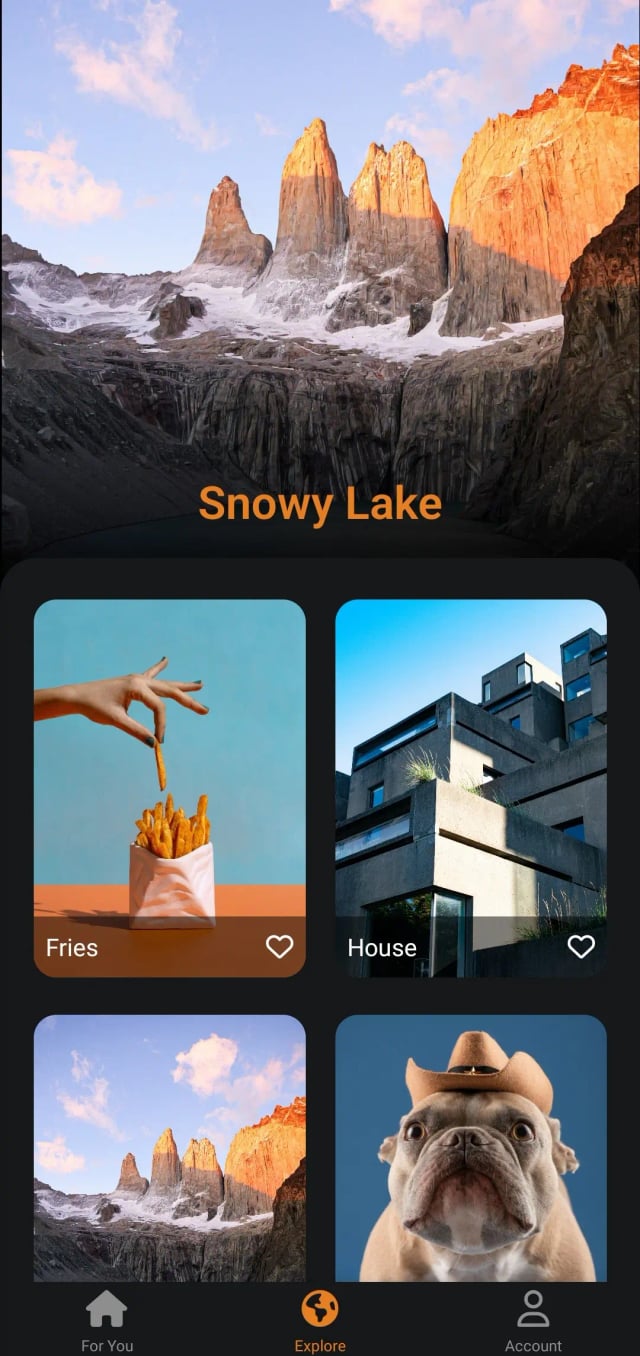Open the bulldog in cowboy hat card

[x=470, y=1148]
